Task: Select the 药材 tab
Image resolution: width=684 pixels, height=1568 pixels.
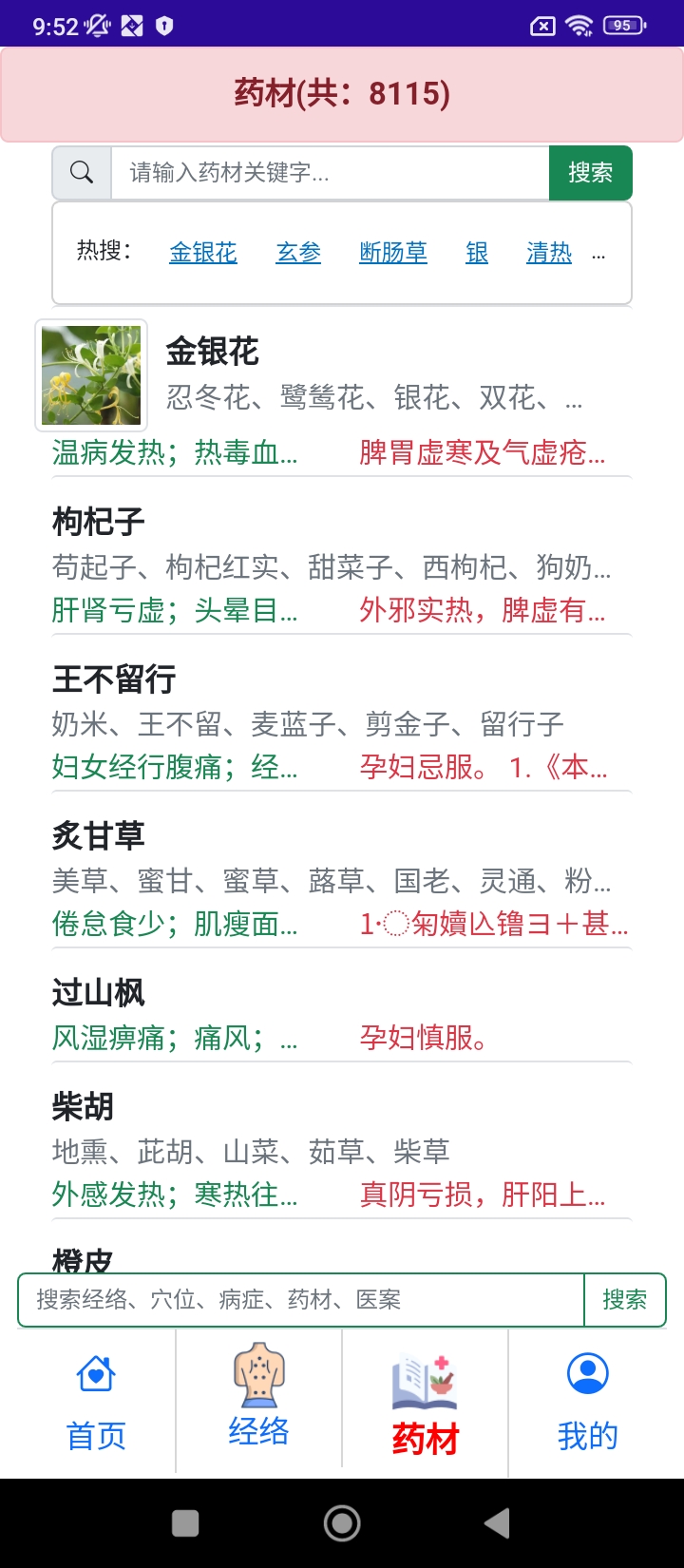Action: pos(425,1402)
